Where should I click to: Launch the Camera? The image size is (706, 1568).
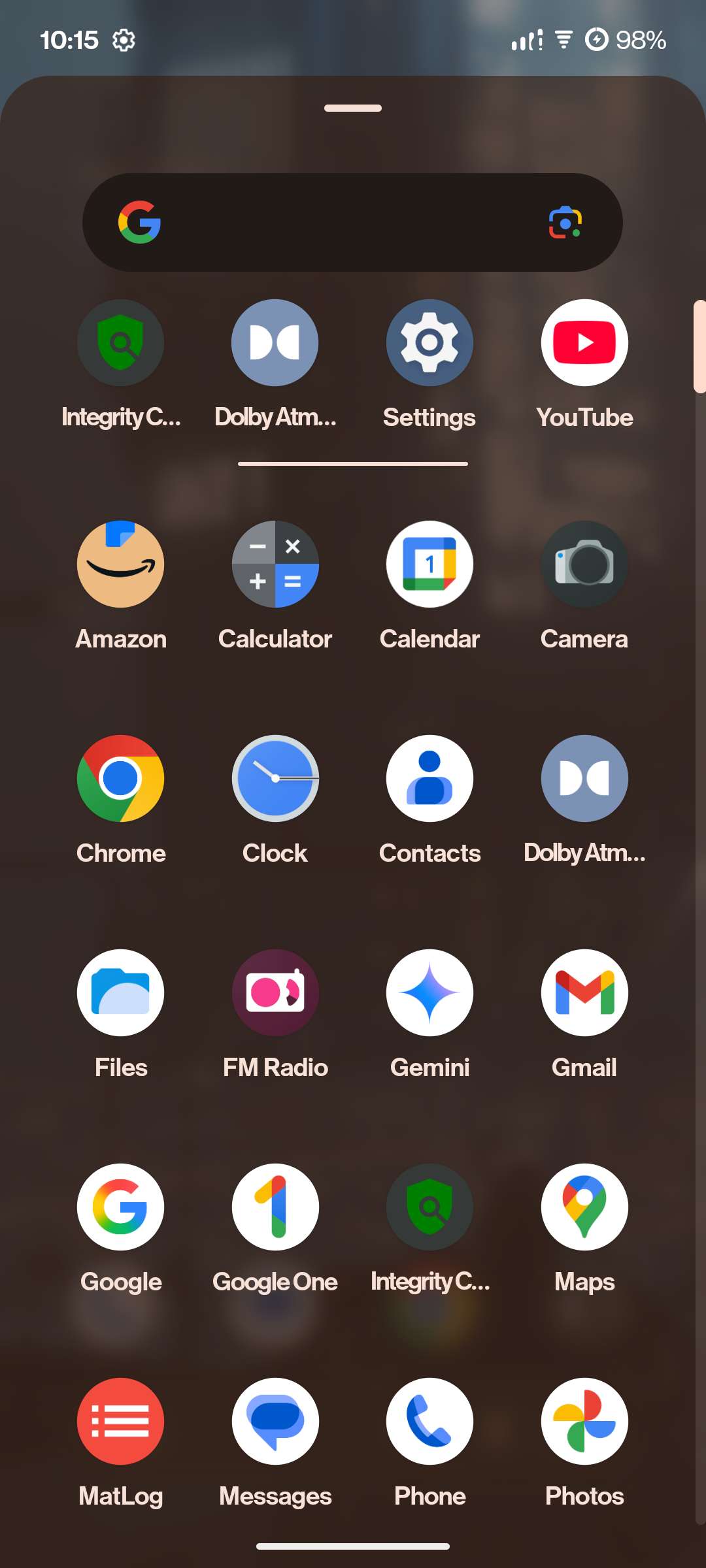click(584, 564)
